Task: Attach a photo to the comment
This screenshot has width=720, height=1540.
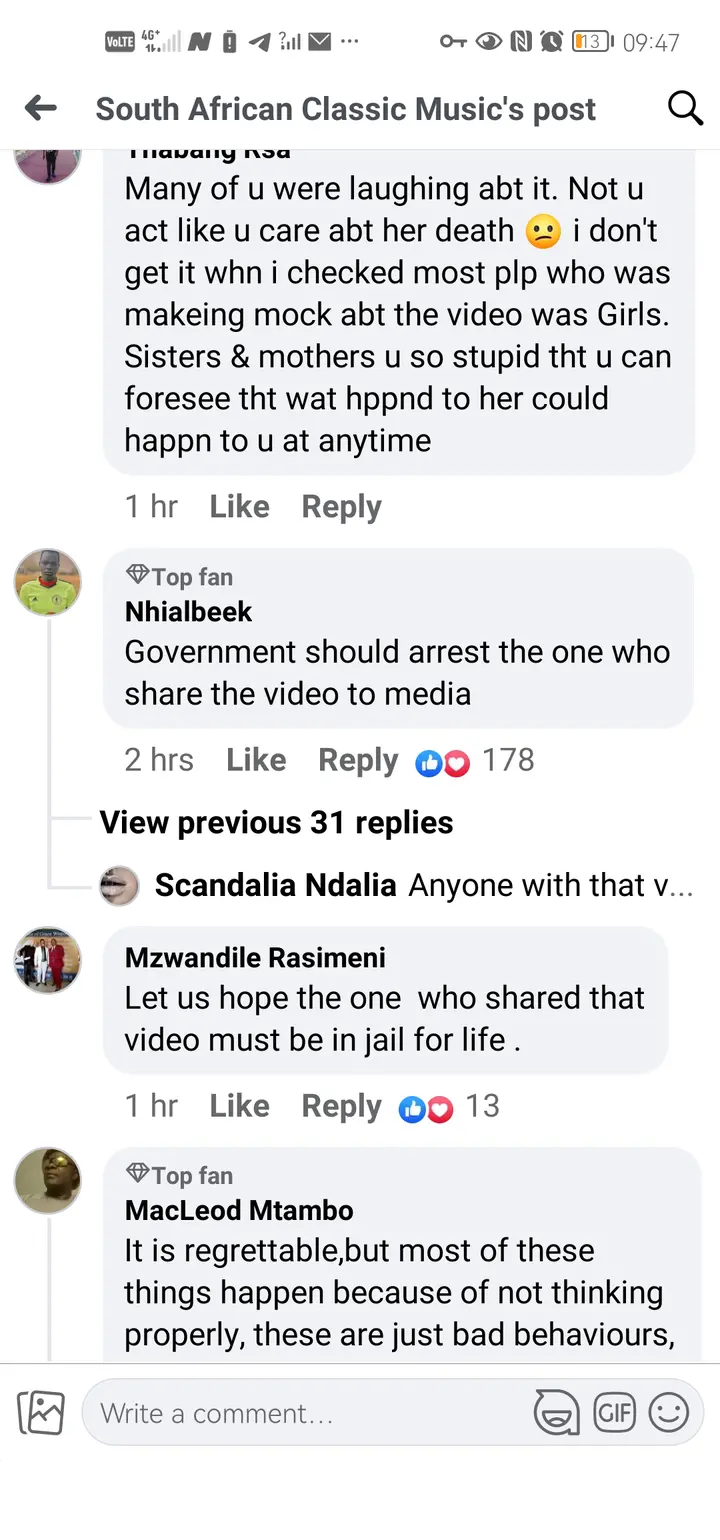Action: (x=41, y=1413)
